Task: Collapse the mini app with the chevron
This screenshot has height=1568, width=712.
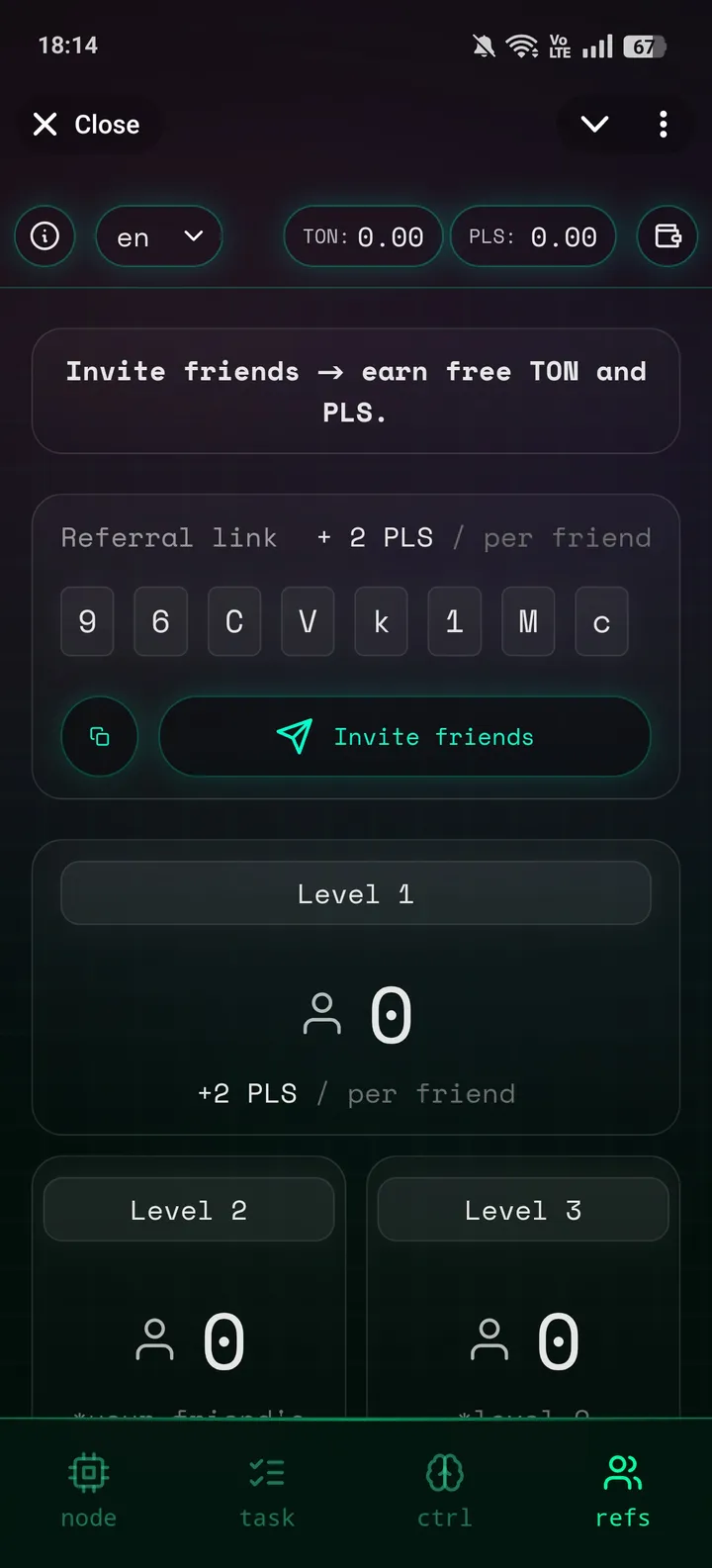Action: pyautogui.click(x=593, y=124)
